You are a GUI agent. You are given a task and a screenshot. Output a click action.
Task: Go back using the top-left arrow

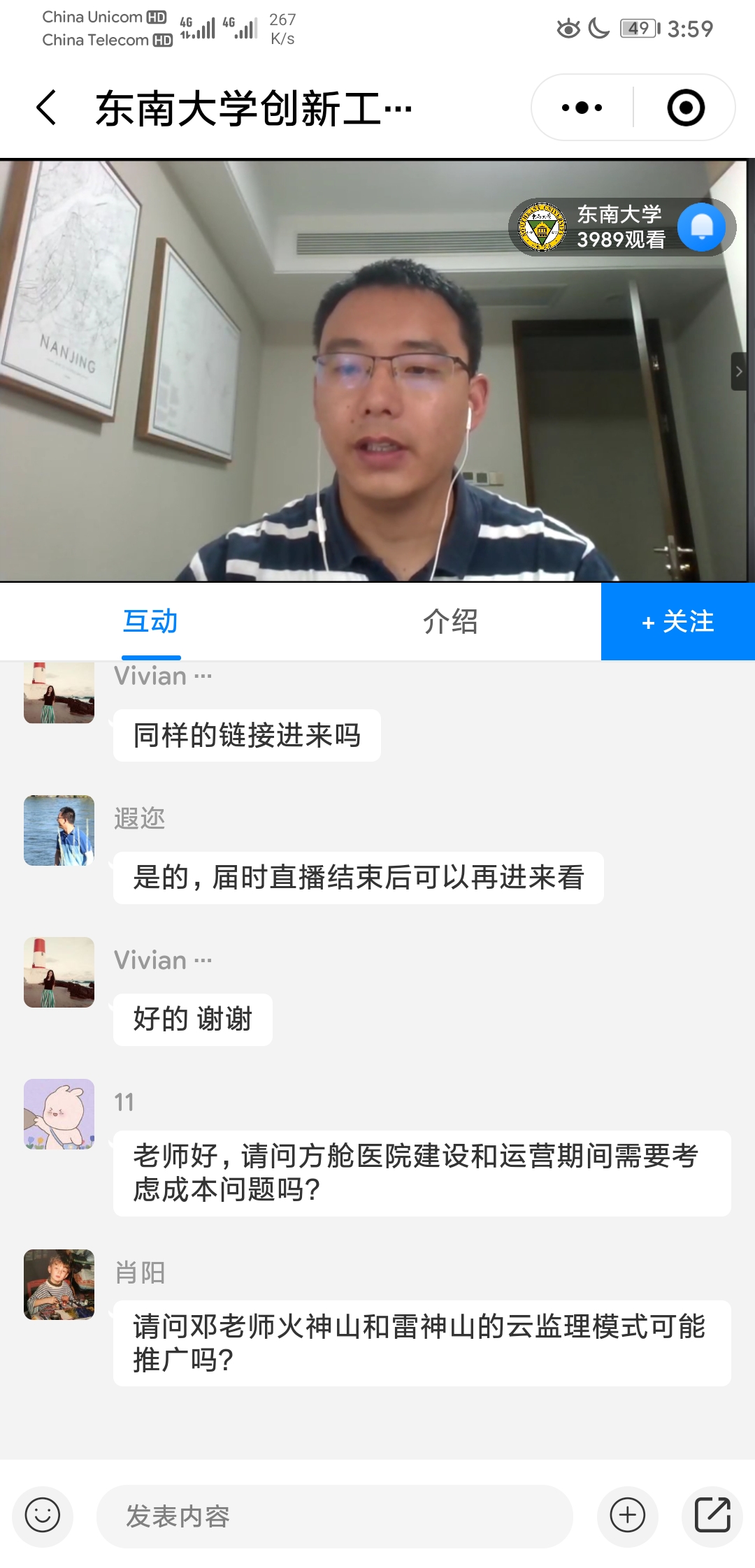pyautogui.click(x=47, y=108)
